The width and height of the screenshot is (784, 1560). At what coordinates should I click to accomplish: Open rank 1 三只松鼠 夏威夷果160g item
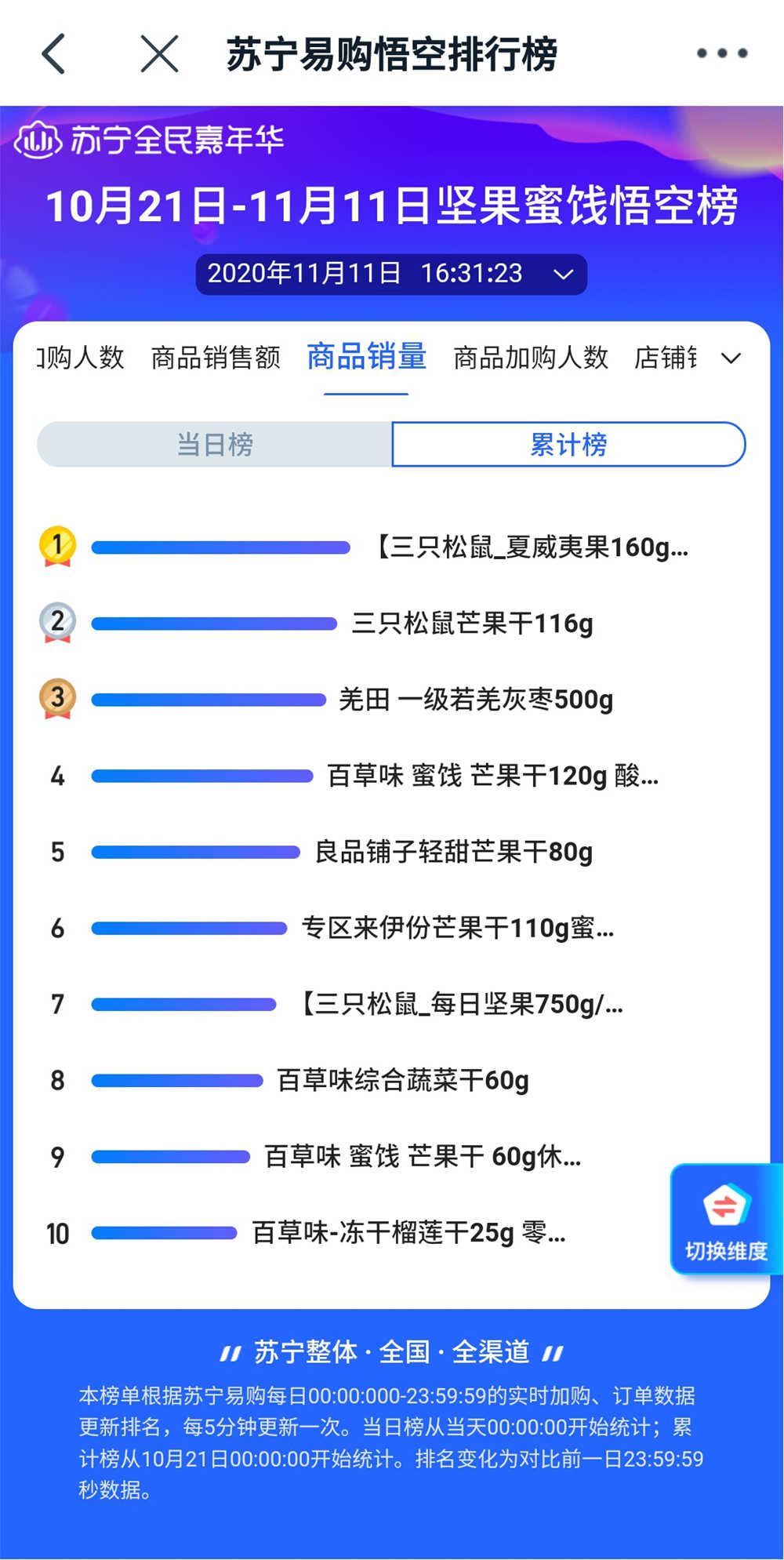tap(532, 547)
